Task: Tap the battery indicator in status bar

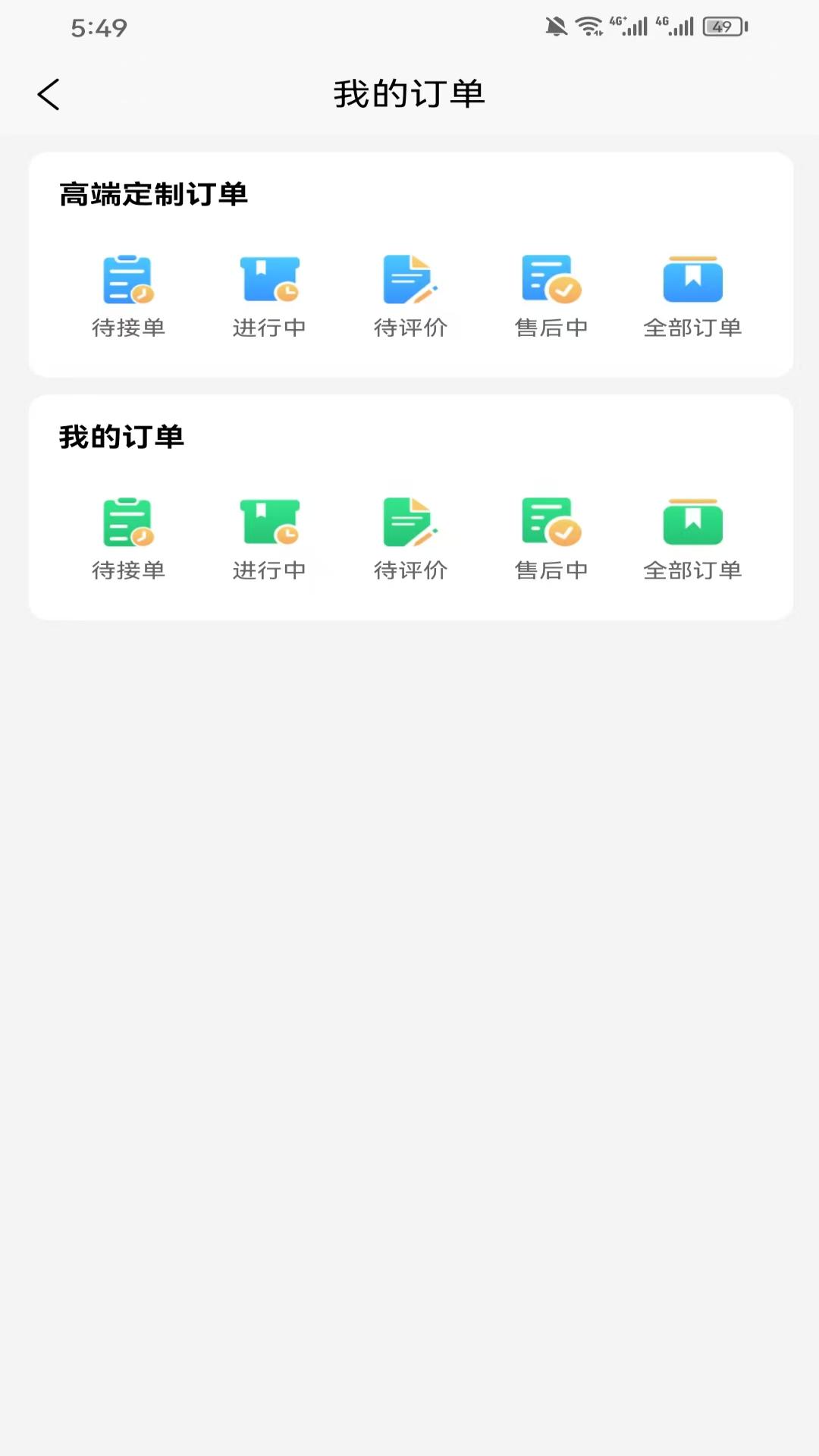Action: pyautogui.click(x=723, y=27)
